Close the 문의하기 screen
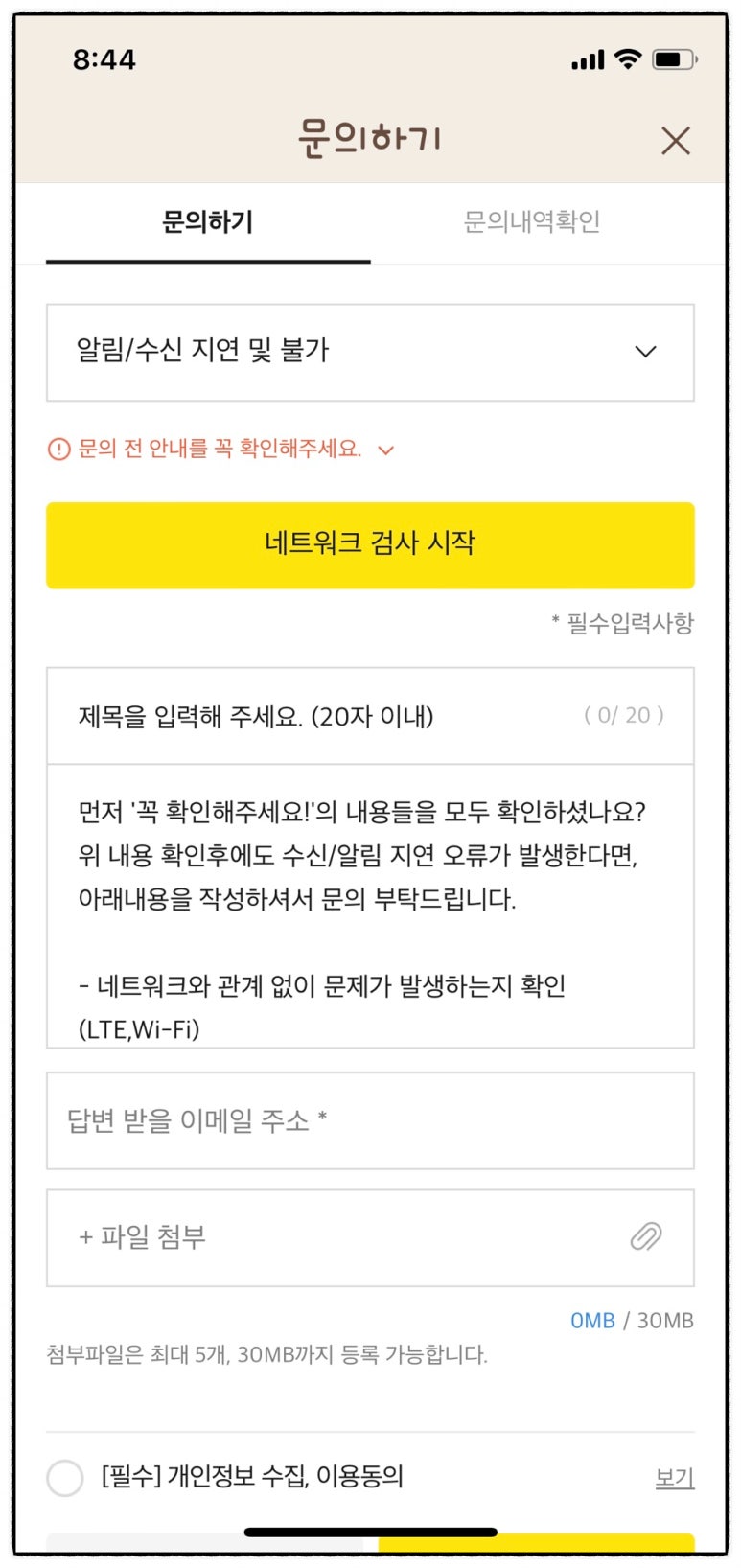 [x=676, y=141]
